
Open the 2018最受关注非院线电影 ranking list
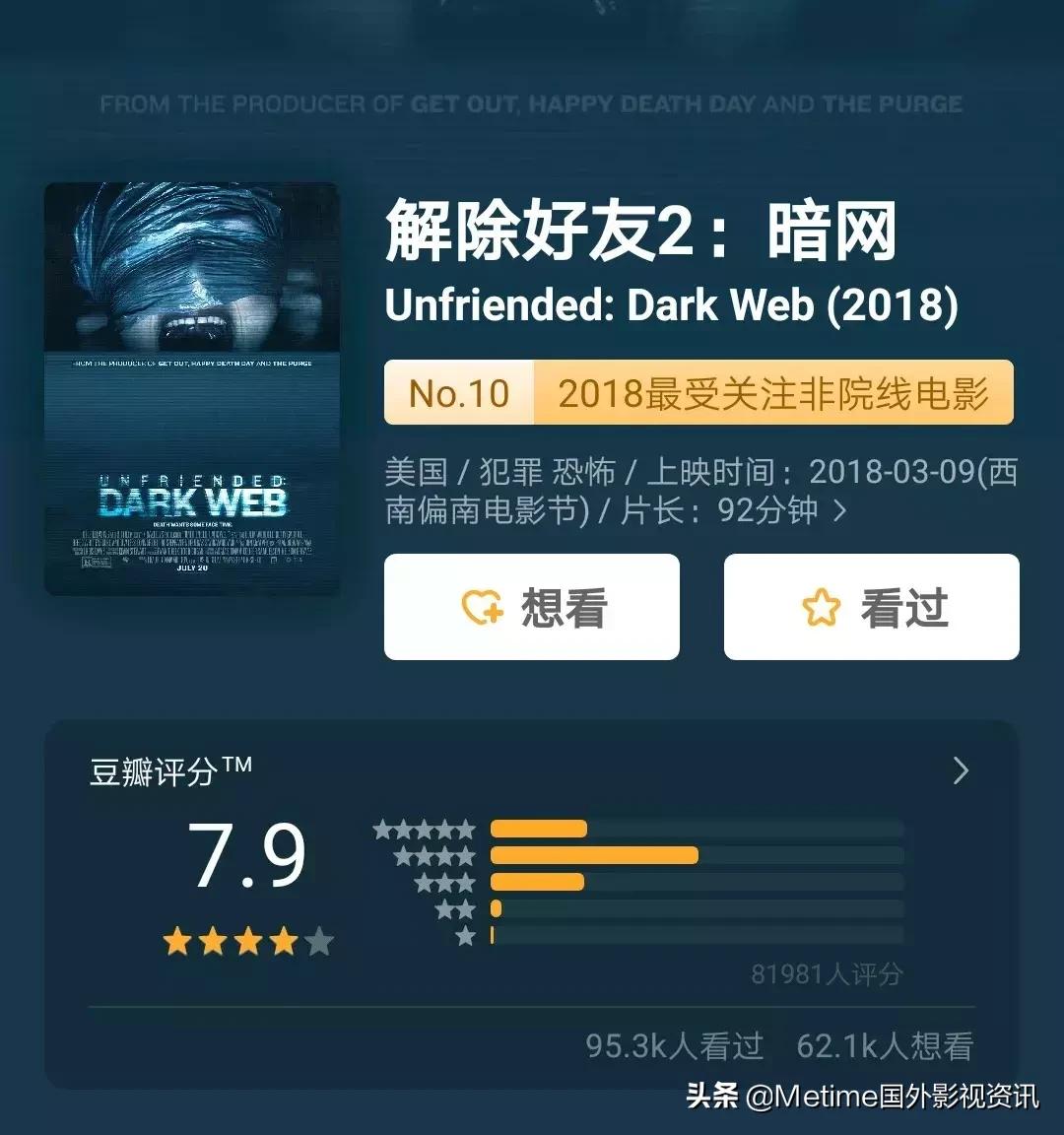[x=778, y=393]
